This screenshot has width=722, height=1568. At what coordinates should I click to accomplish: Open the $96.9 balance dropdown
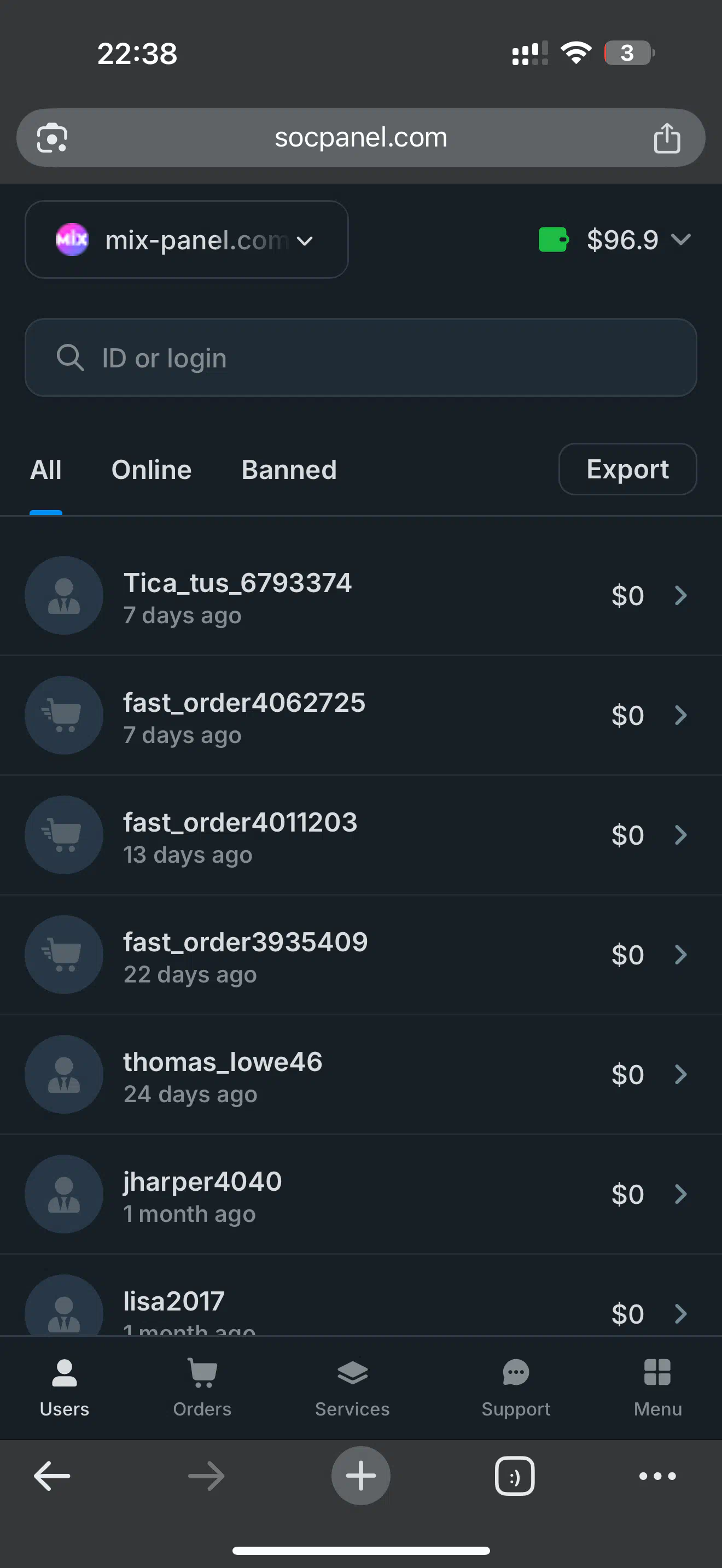[615, 240]
